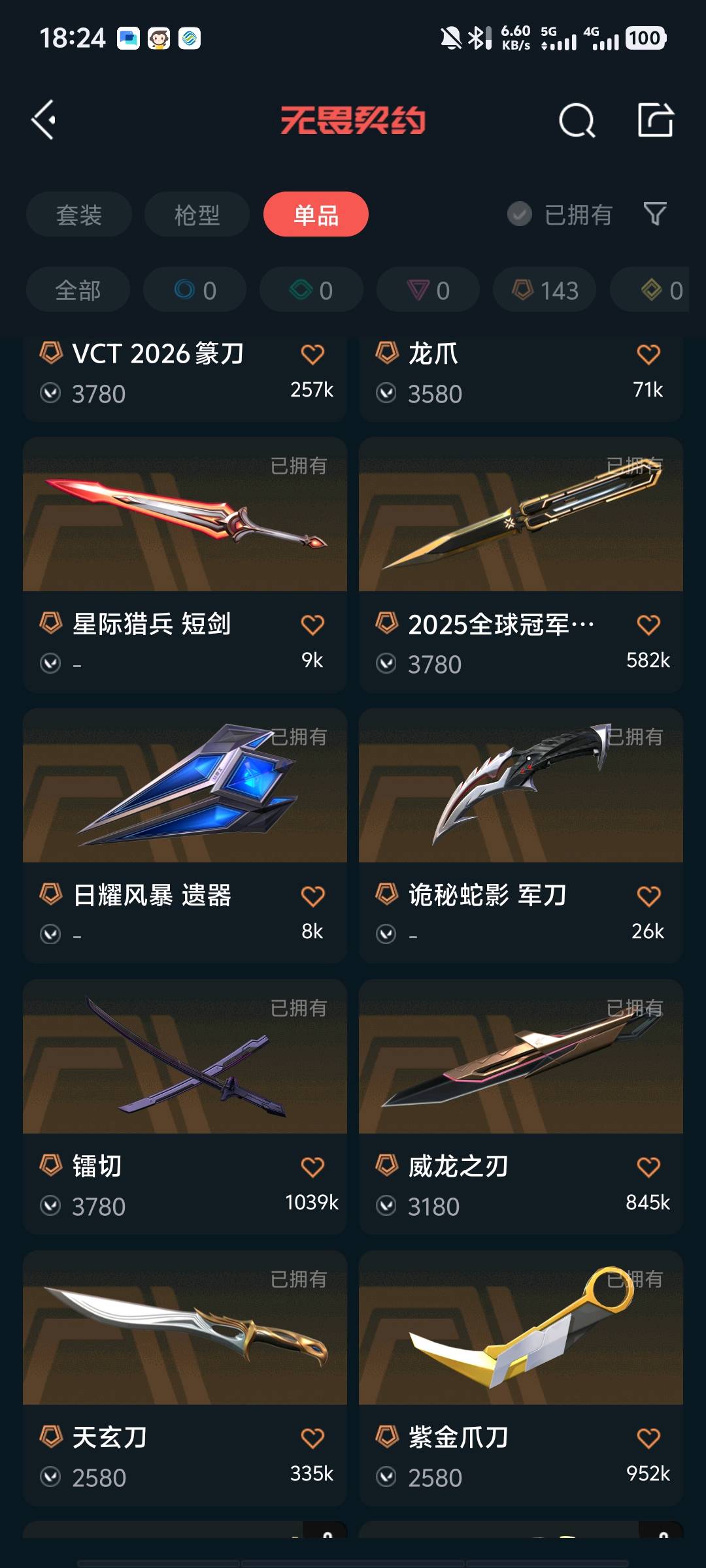
Task: Tap the share icon in header
Action: click(x=655, y=120)
